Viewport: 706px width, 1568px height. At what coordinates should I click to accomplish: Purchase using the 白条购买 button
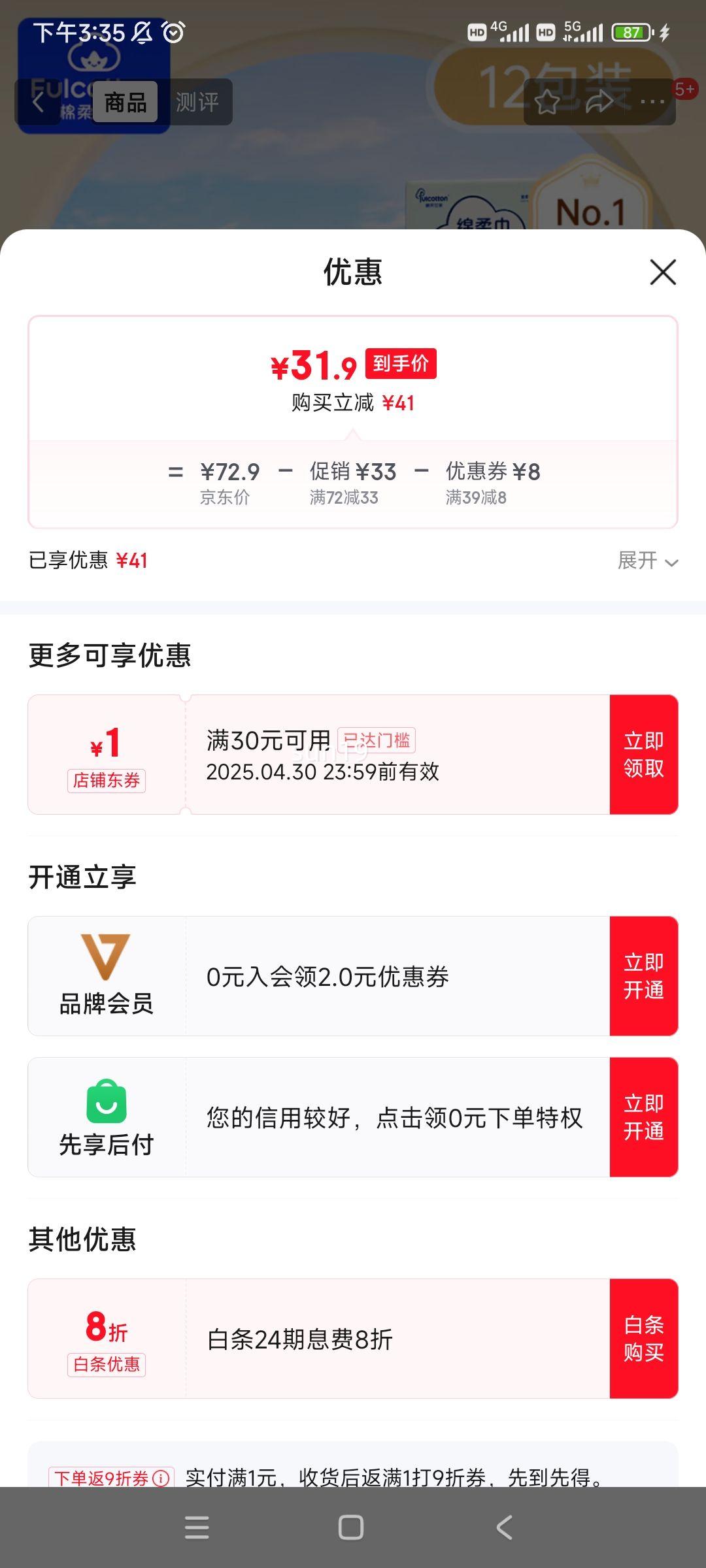coord(645,1339)
